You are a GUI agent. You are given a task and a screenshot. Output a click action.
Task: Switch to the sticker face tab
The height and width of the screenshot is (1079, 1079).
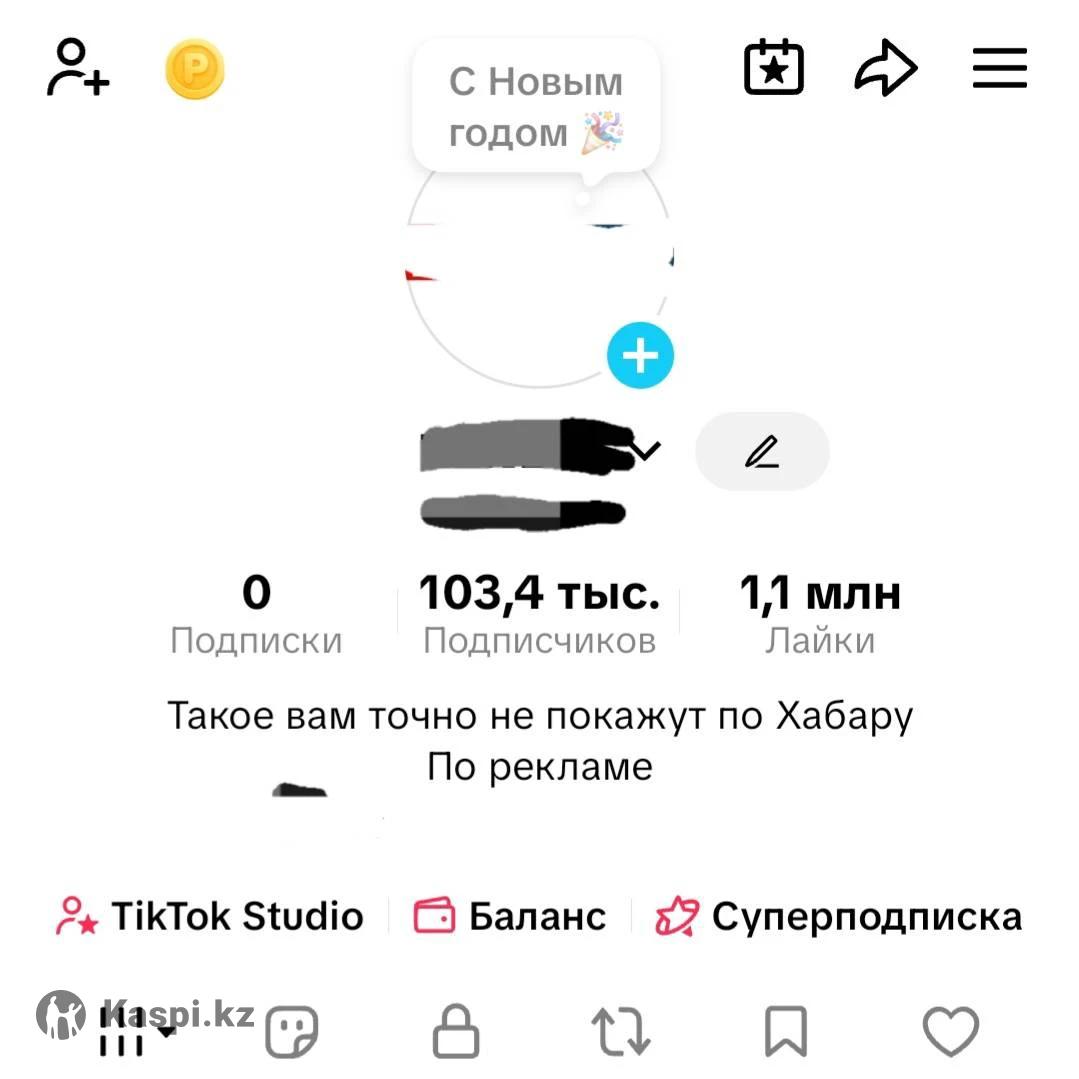point(292,1031)
